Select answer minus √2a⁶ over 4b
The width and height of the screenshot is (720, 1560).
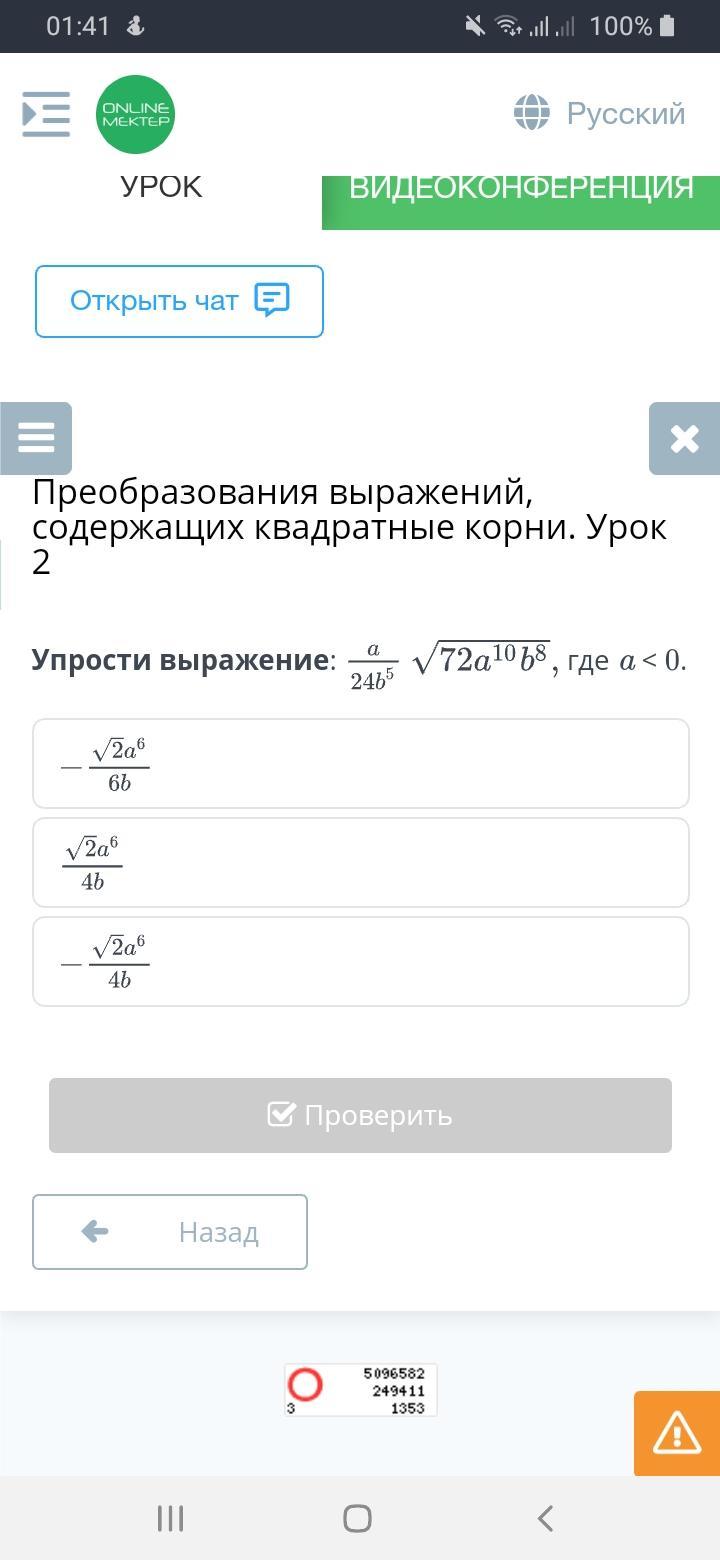tap(360, 961)
